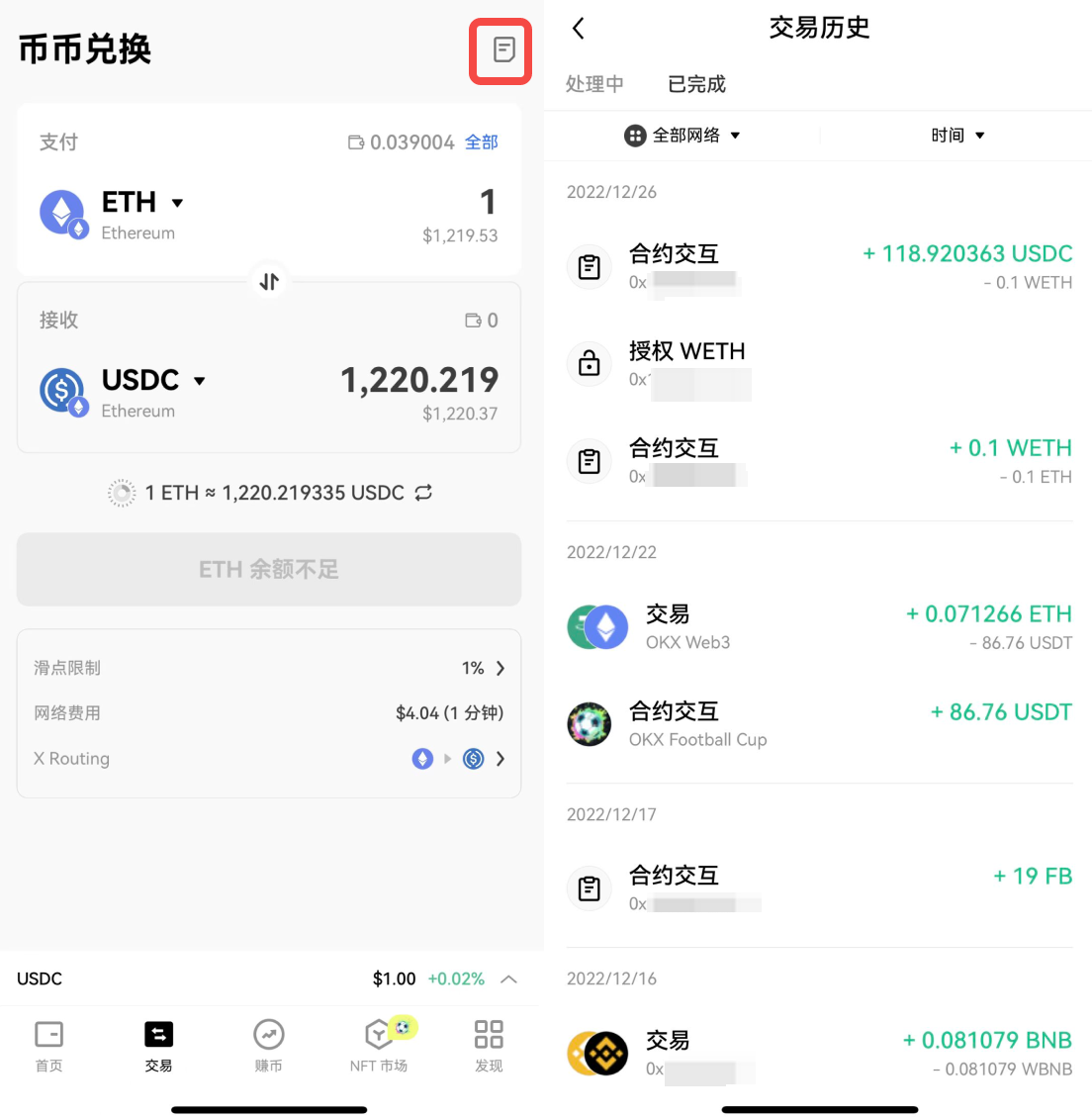Screen dimensions: 1092x1118
Task: Select the 已完成 tab
Action: click(x=695, y=84)
